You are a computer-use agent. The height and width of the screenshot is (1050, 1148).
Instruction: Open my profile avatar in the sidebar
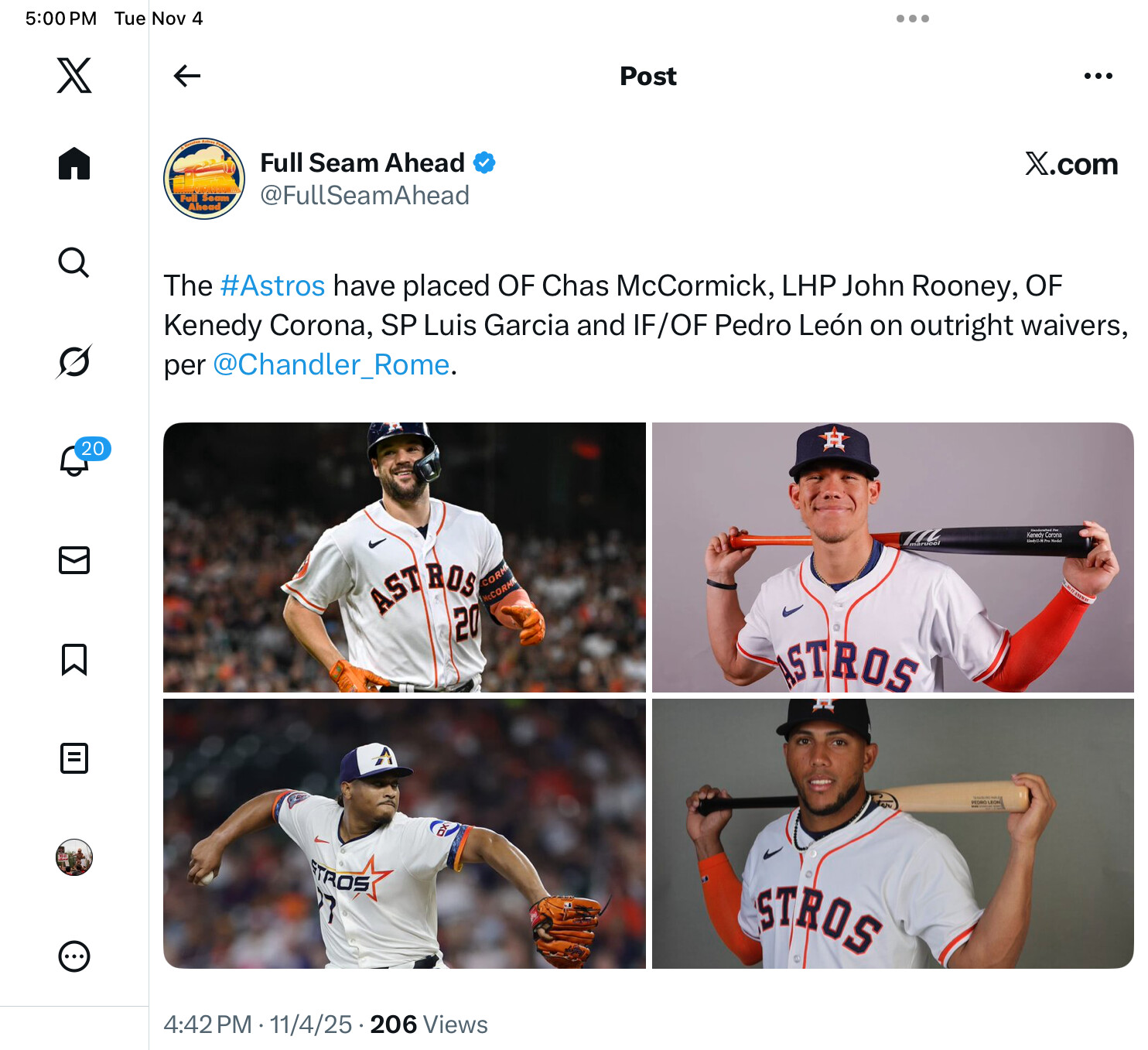pos(74,857)
